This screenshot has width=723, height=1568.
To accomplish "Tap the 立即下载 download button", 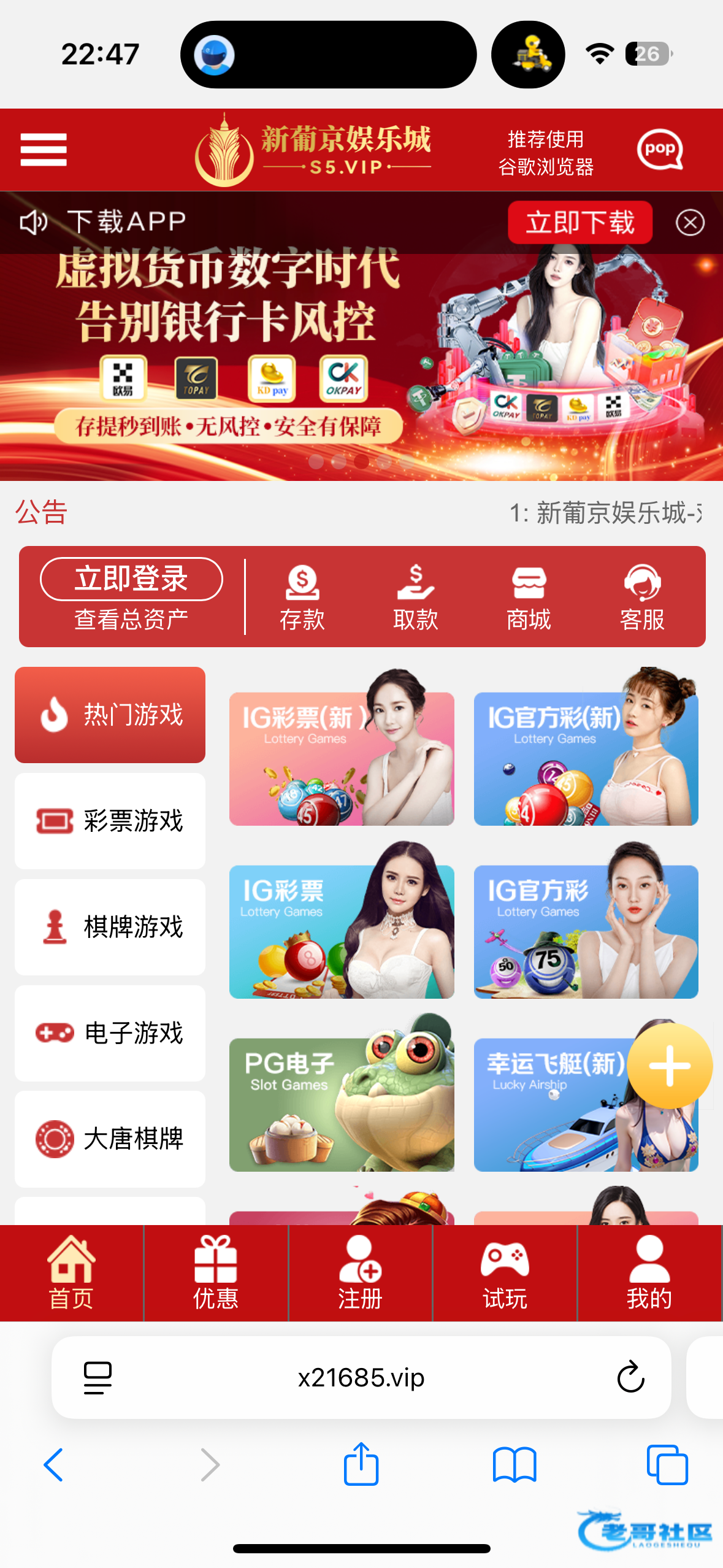I will (x=580, y=222).
